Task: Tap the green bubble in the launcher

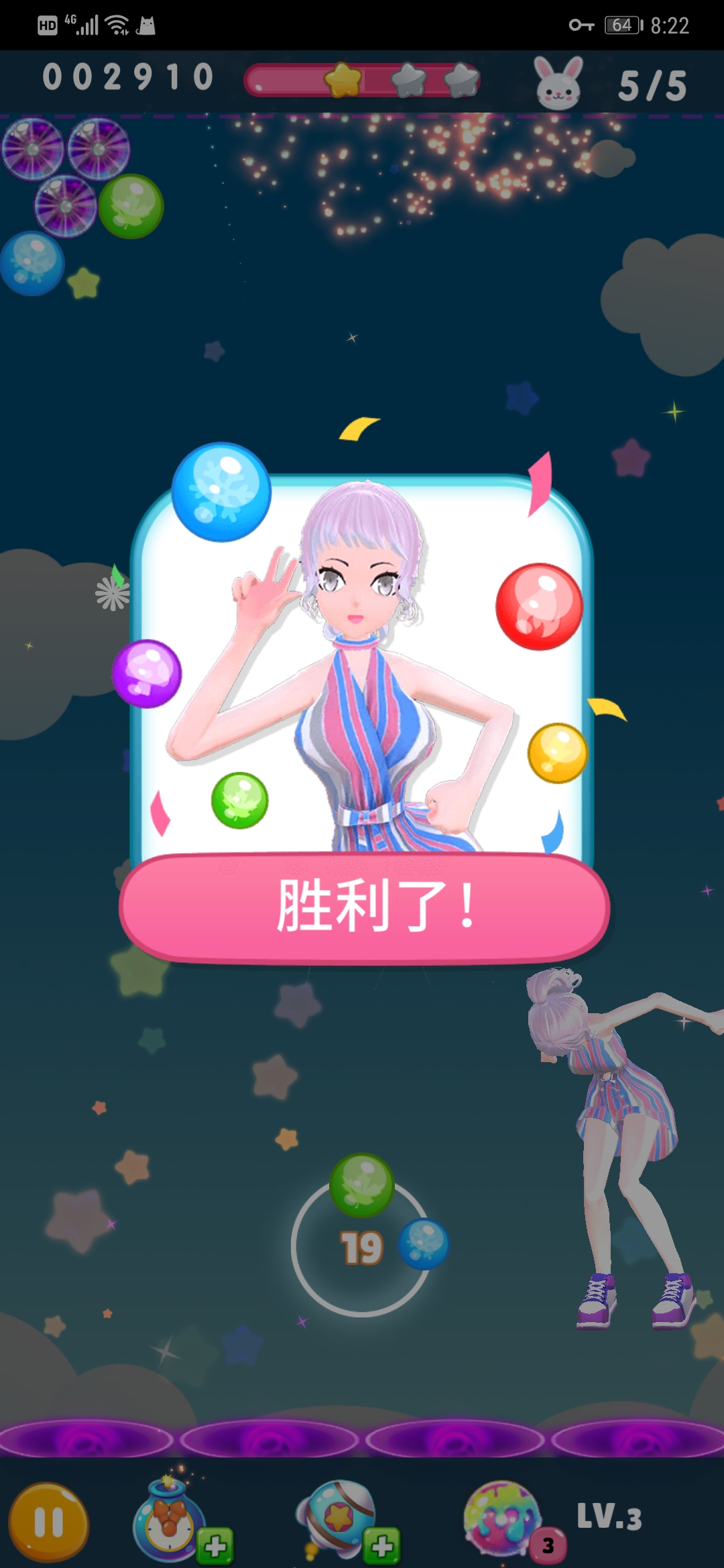Action: pyautogui.click(x=362, y=1185)
